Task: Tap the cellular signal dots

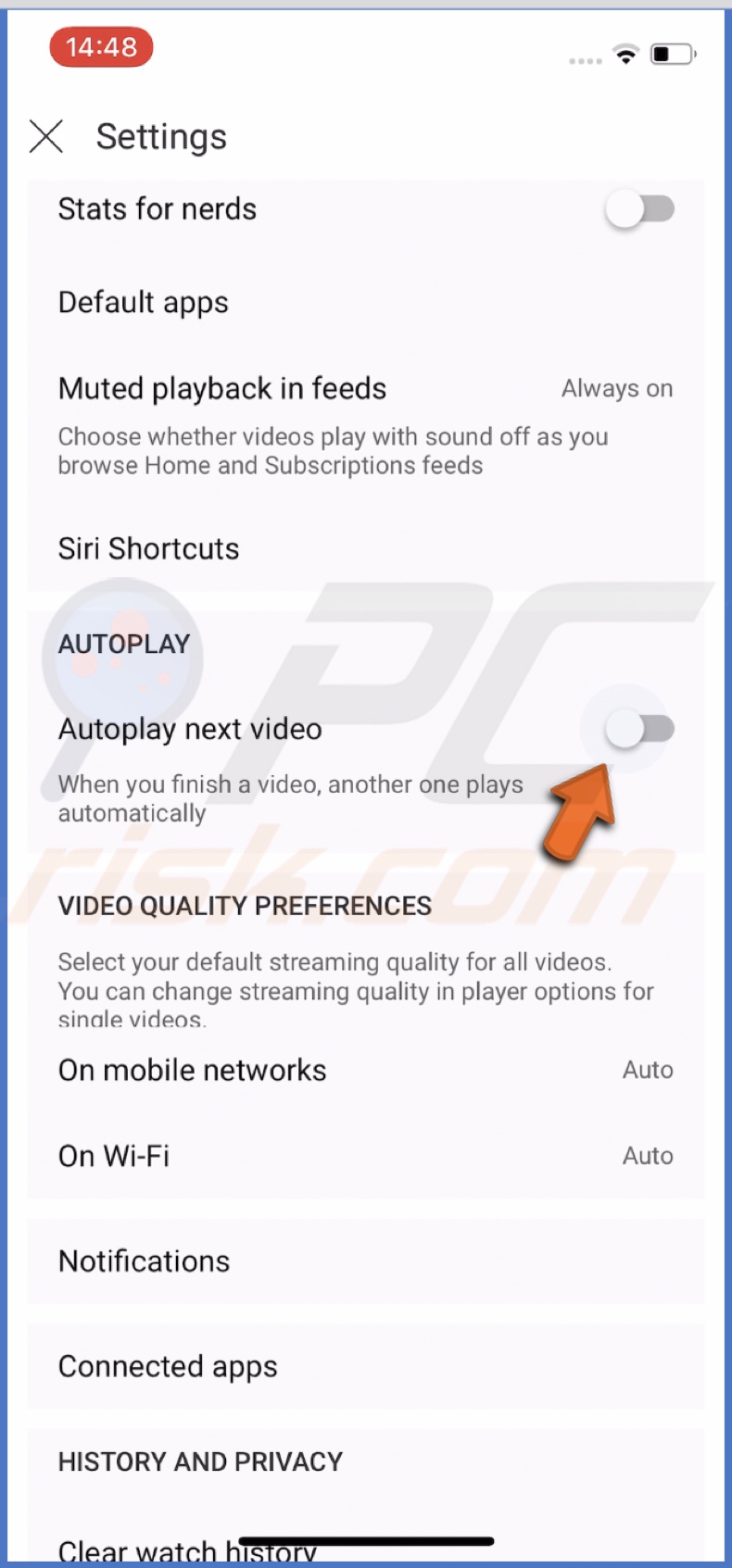Action: 585,57
